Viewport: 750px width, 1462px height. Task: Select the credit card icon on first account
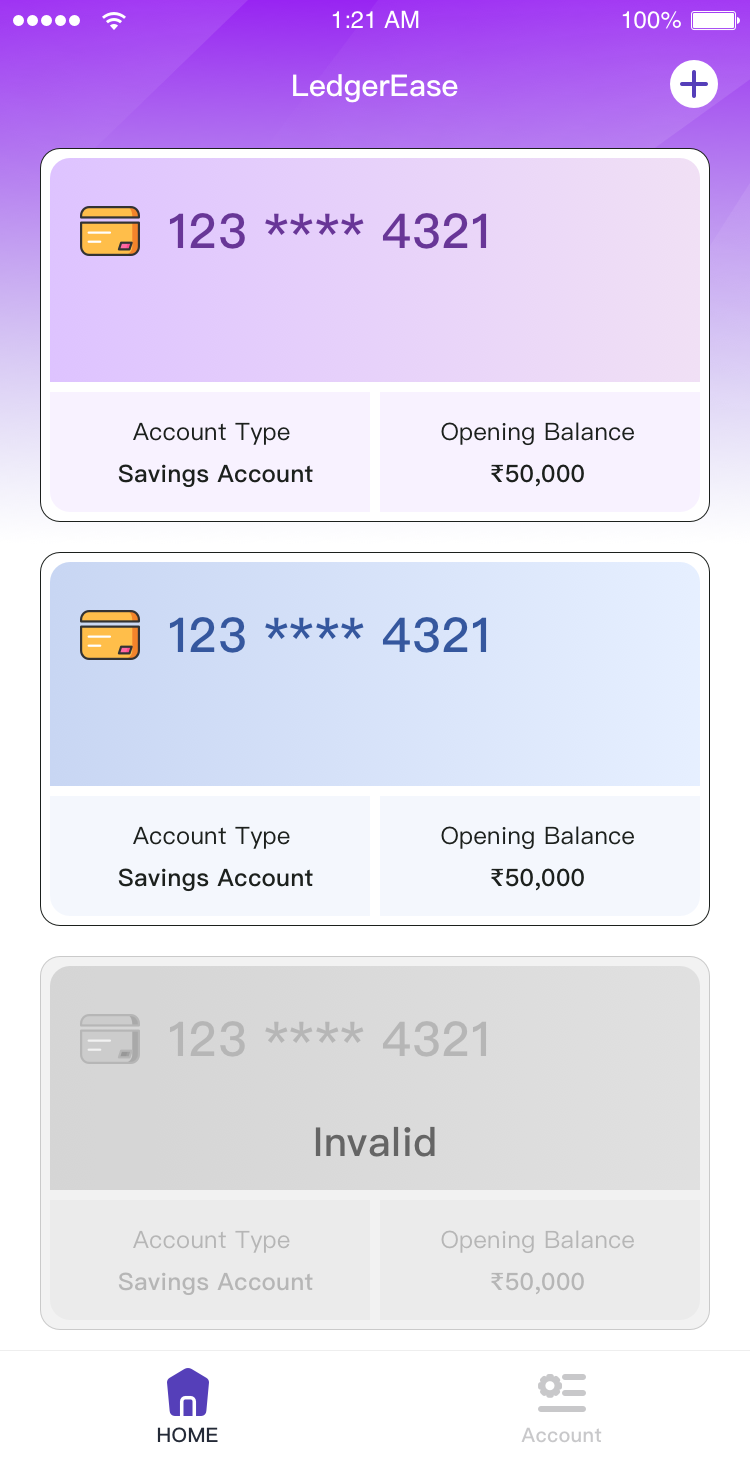(110, 230)
